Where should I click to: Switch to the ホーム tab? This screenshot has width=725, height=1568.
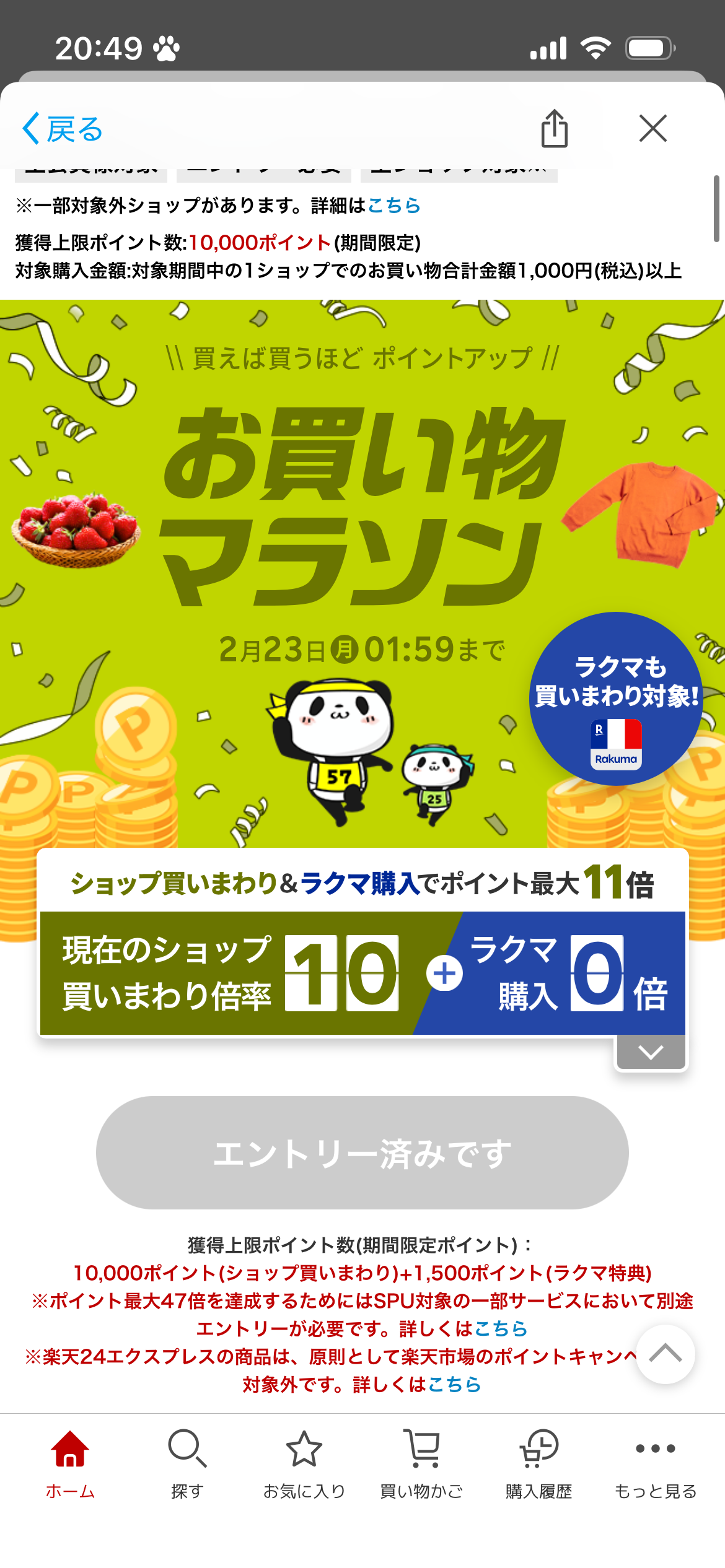pyautogui.click(x=70, y=1464)
